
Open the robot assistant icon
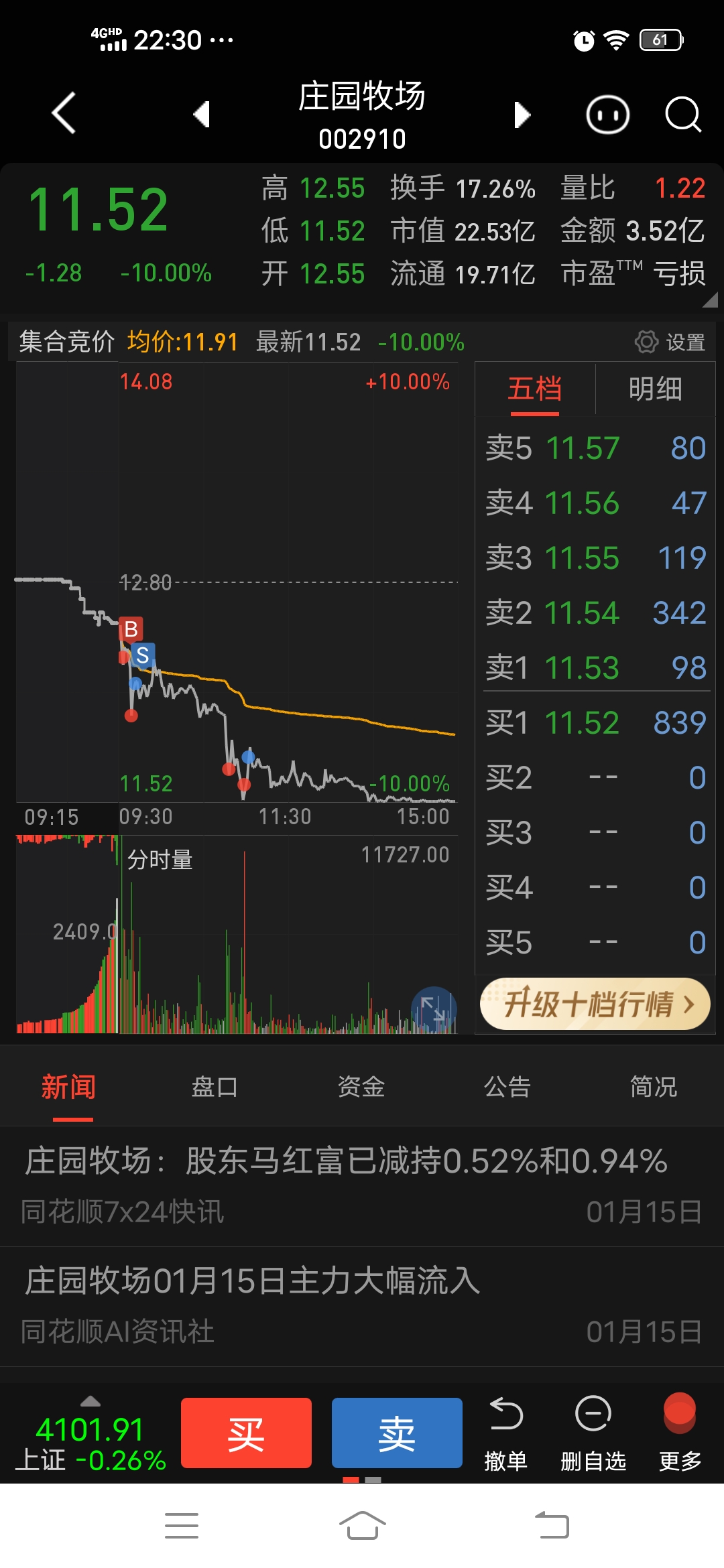click(x=607, y=115)
